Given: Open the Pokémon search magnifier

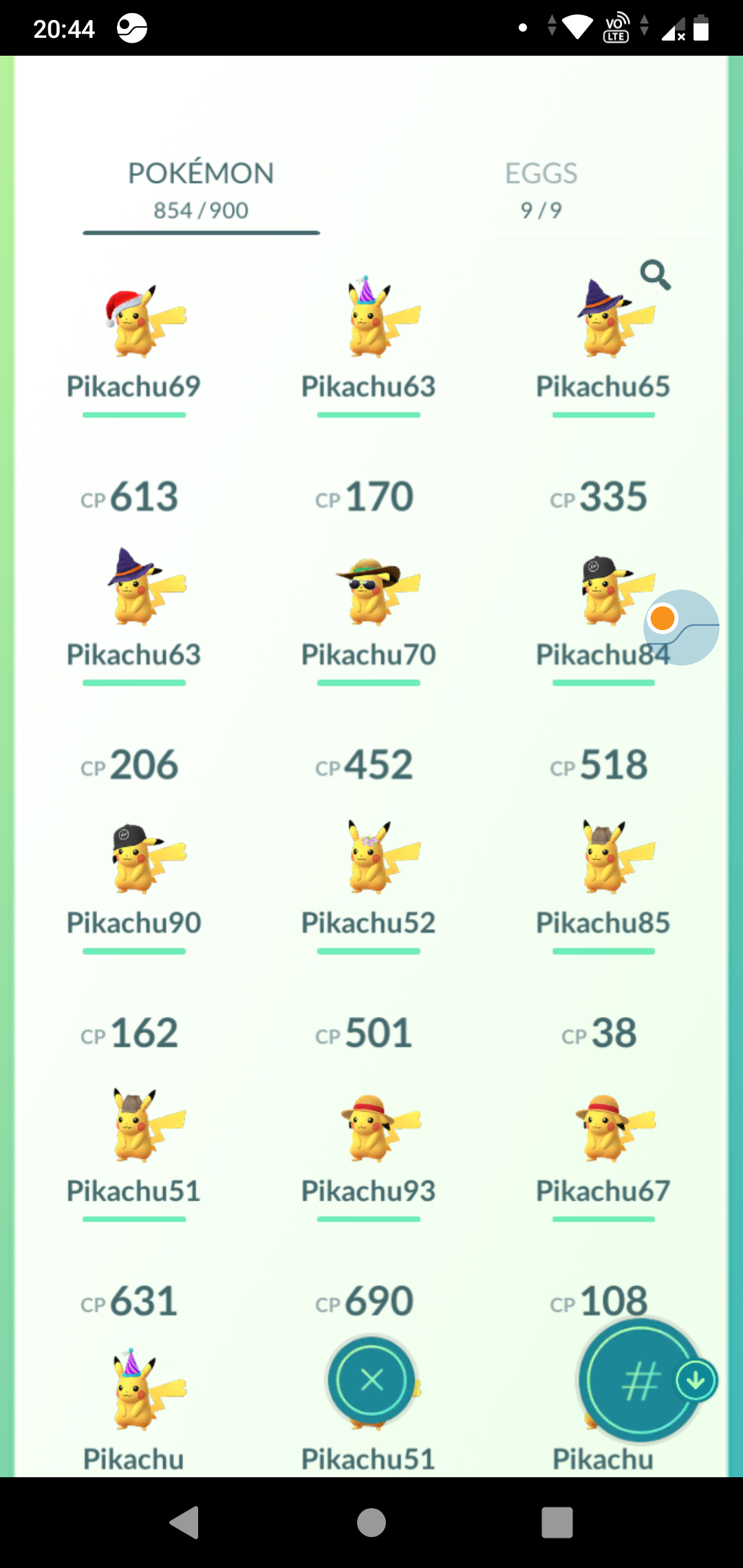Looking at the screenshot, I should [655, 275].
